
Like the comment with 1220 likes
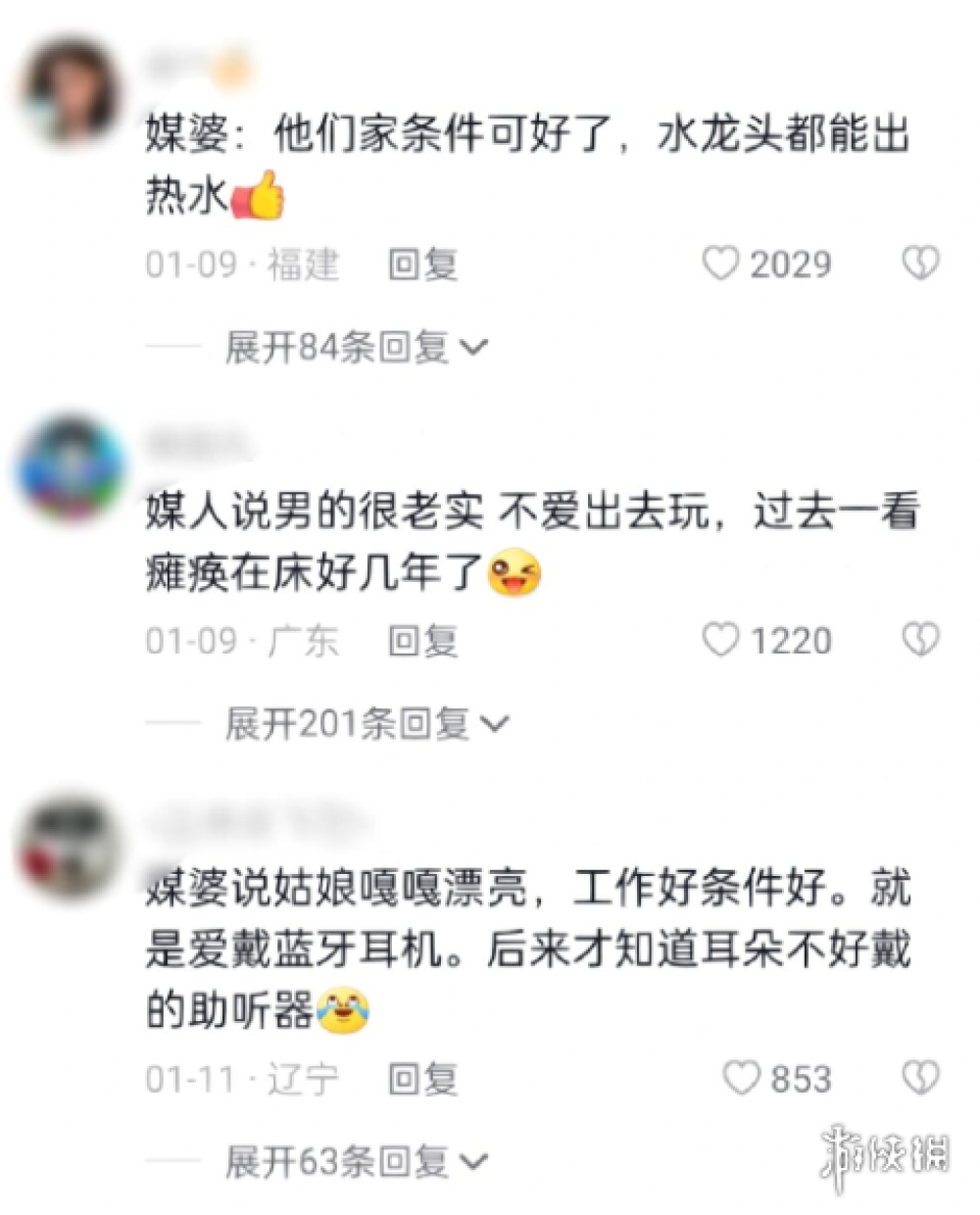(721, 640)
